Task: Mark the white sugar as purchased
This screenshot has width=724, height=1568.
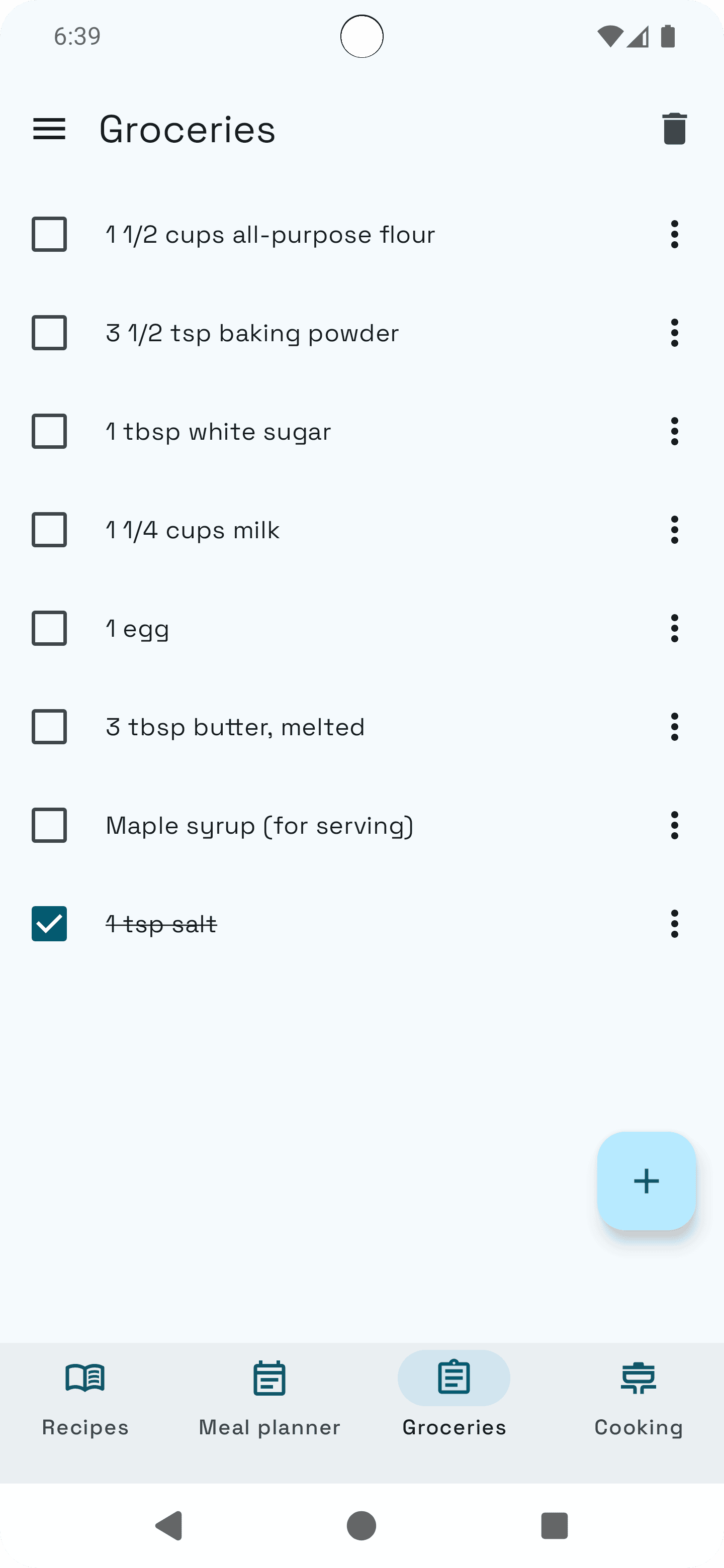Action: pyautogui.click(x=49, y=432)
